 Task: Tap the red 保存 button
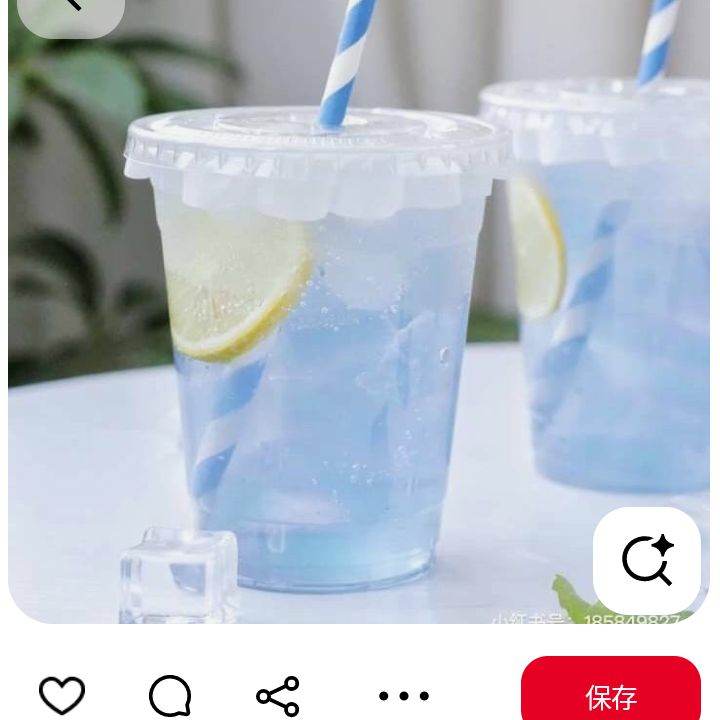pyautogui.click(x=610, y=694)
